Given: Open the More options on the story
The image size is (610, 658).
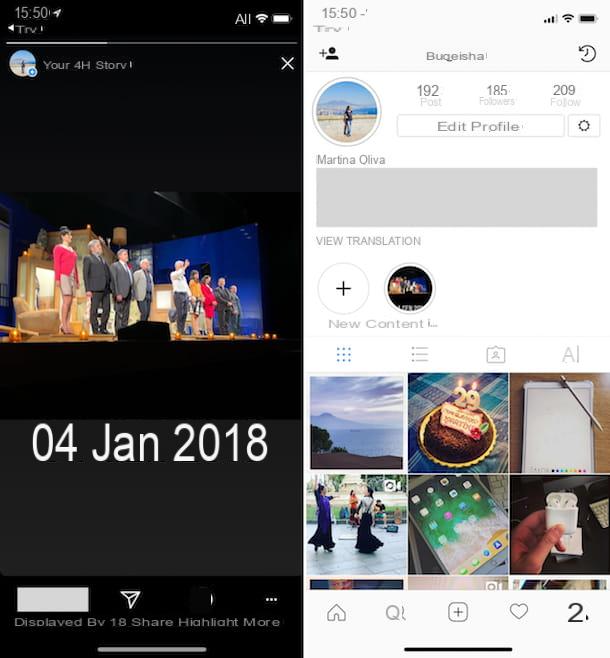Looking at the screenshot, I should click(271, 600).
